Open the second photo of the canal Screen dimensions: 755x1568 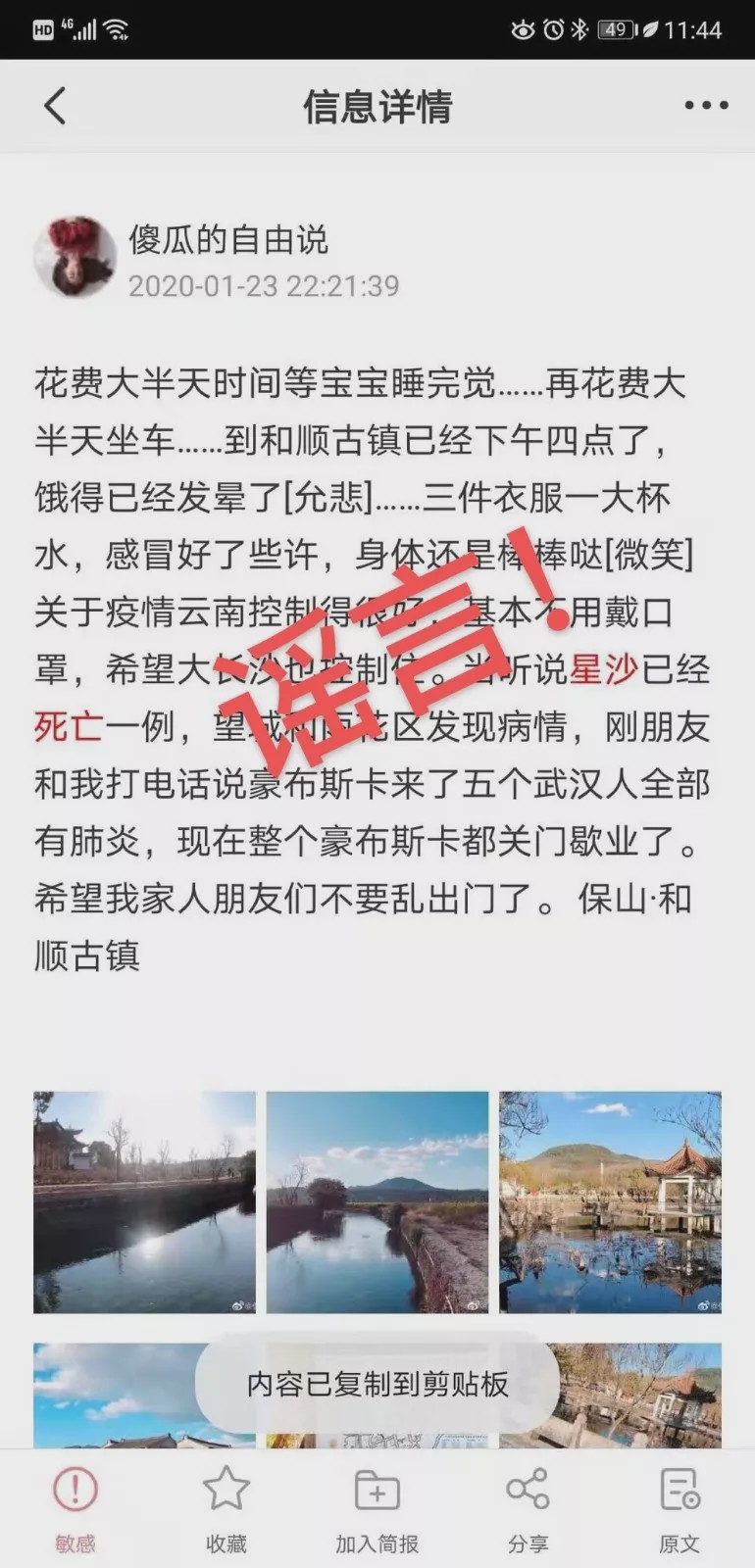[x=377, y=1201]
